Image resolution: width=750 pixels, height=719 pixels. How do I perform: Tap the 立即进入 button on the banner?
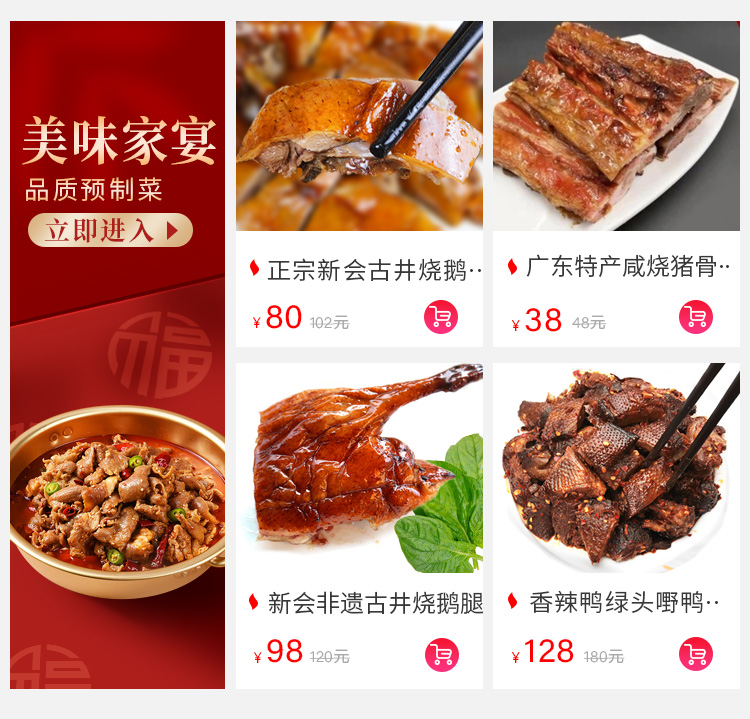[110, 230]
